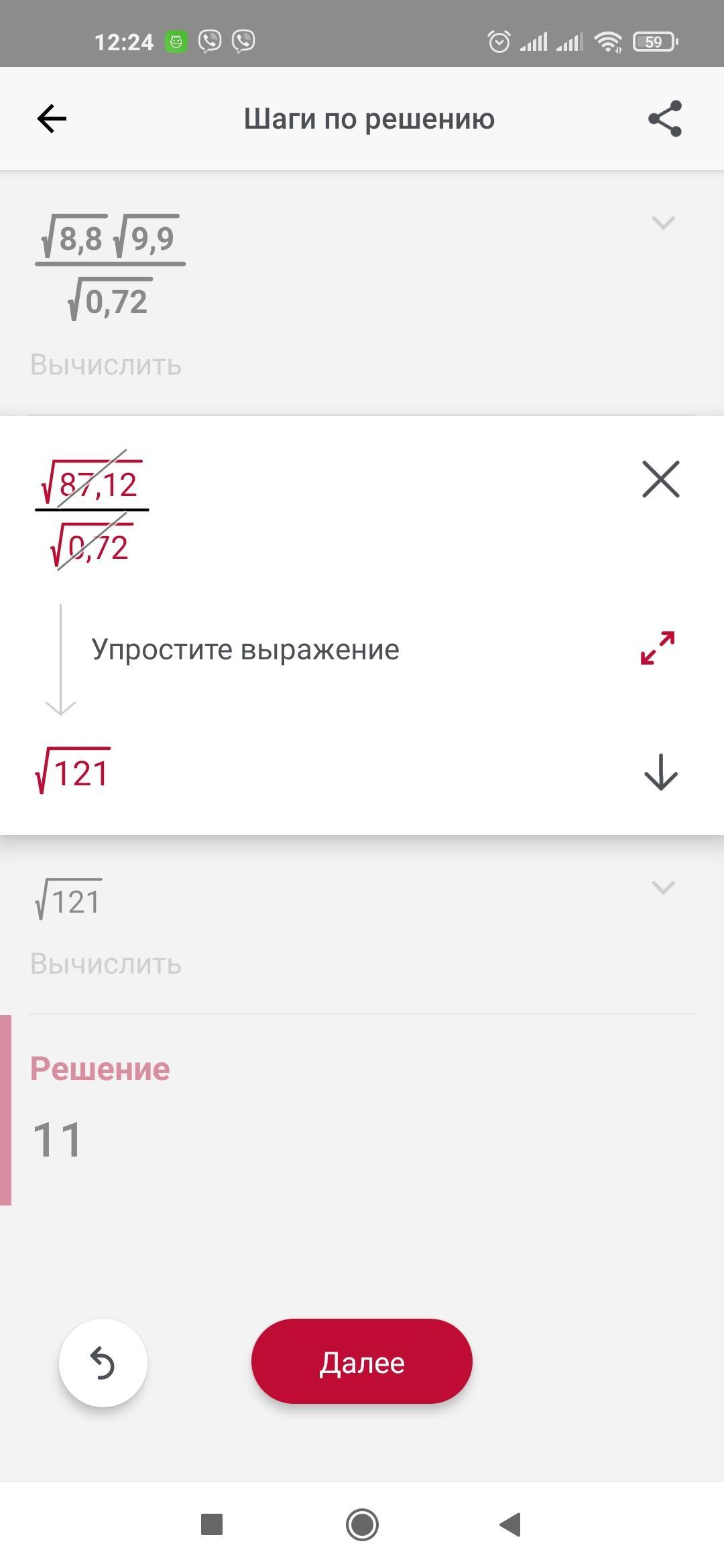This screenshot has width=724, height=1568.
Task: Go to the home screen
Action: tap(362, 1524)
